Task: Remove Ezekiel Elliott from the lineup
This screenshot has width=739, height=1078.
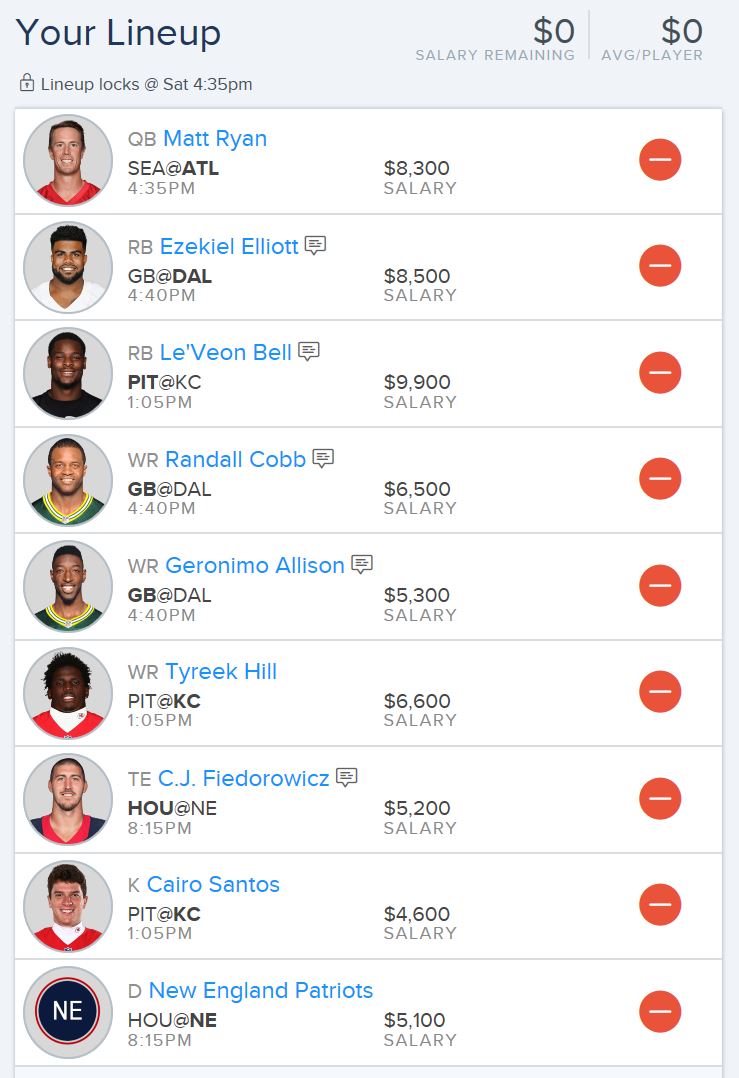Action: [660, 265]
